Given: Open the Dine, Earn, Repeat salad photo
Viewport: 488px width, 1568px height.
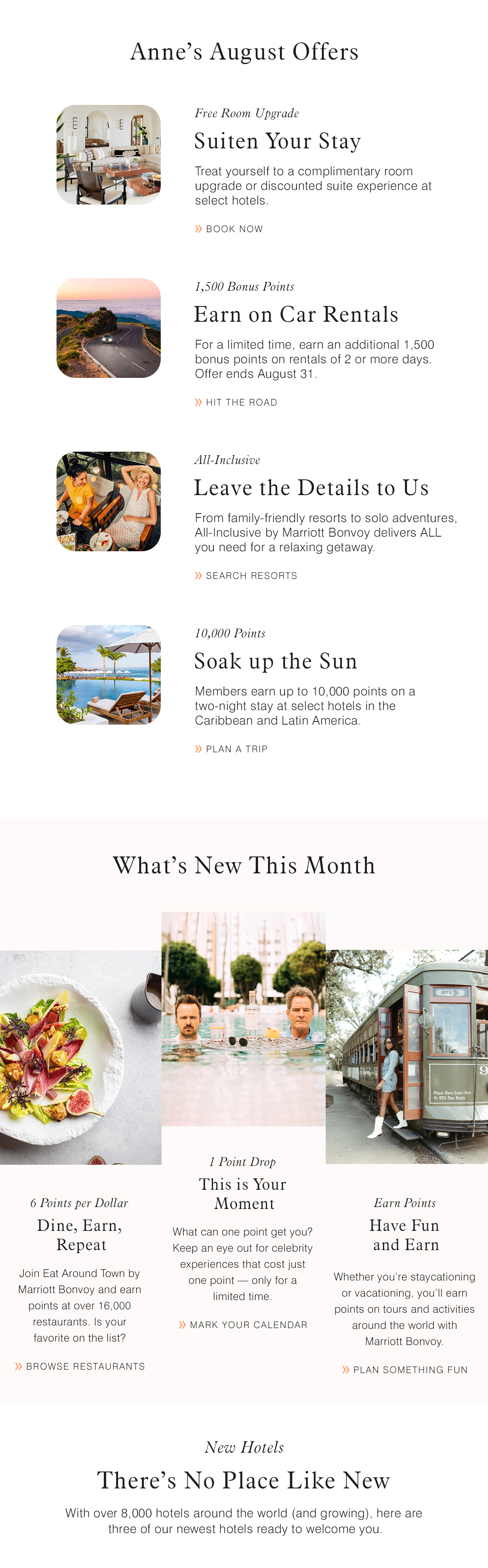Looking at the screenshot, I should point(80,1057).
